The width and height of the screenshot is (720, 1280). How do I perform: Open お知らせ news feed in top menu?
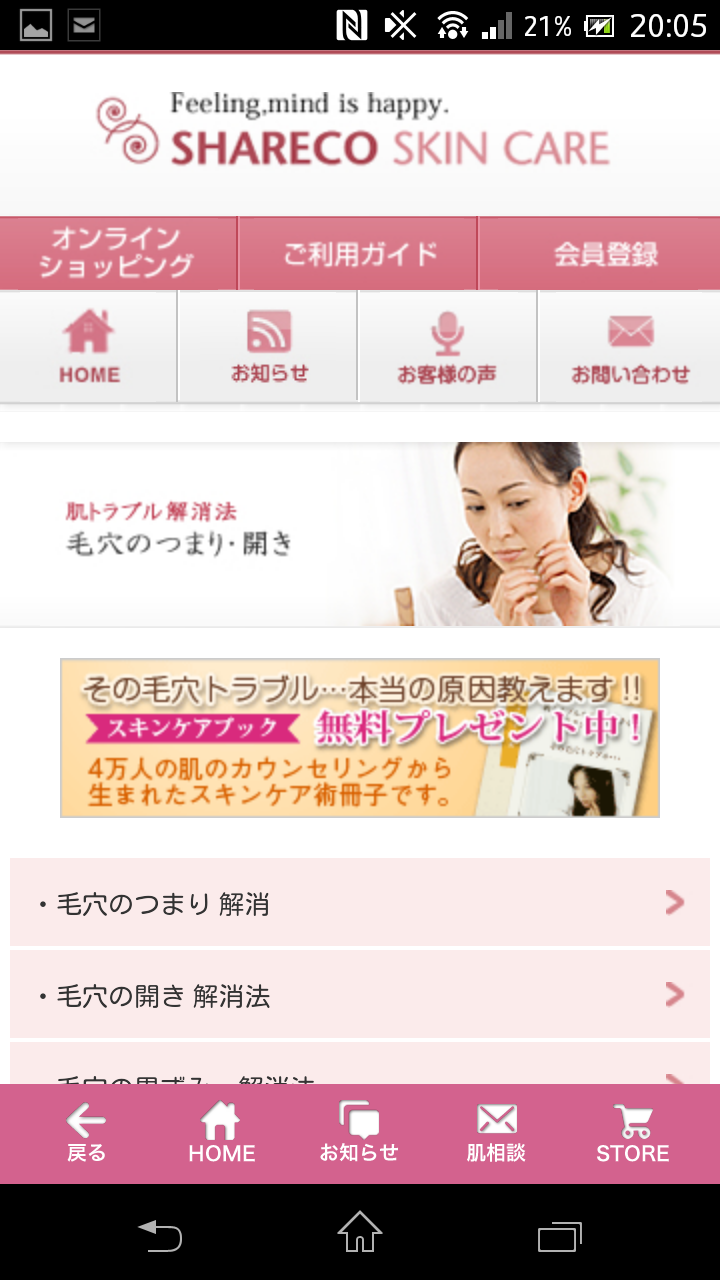[268, 346]
